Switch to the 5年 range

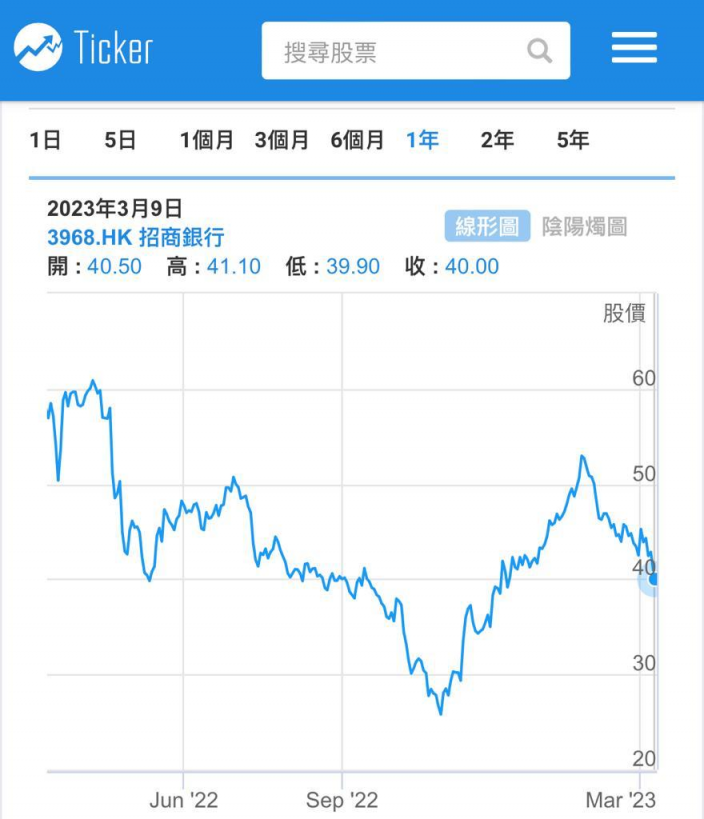pos(573,140)
